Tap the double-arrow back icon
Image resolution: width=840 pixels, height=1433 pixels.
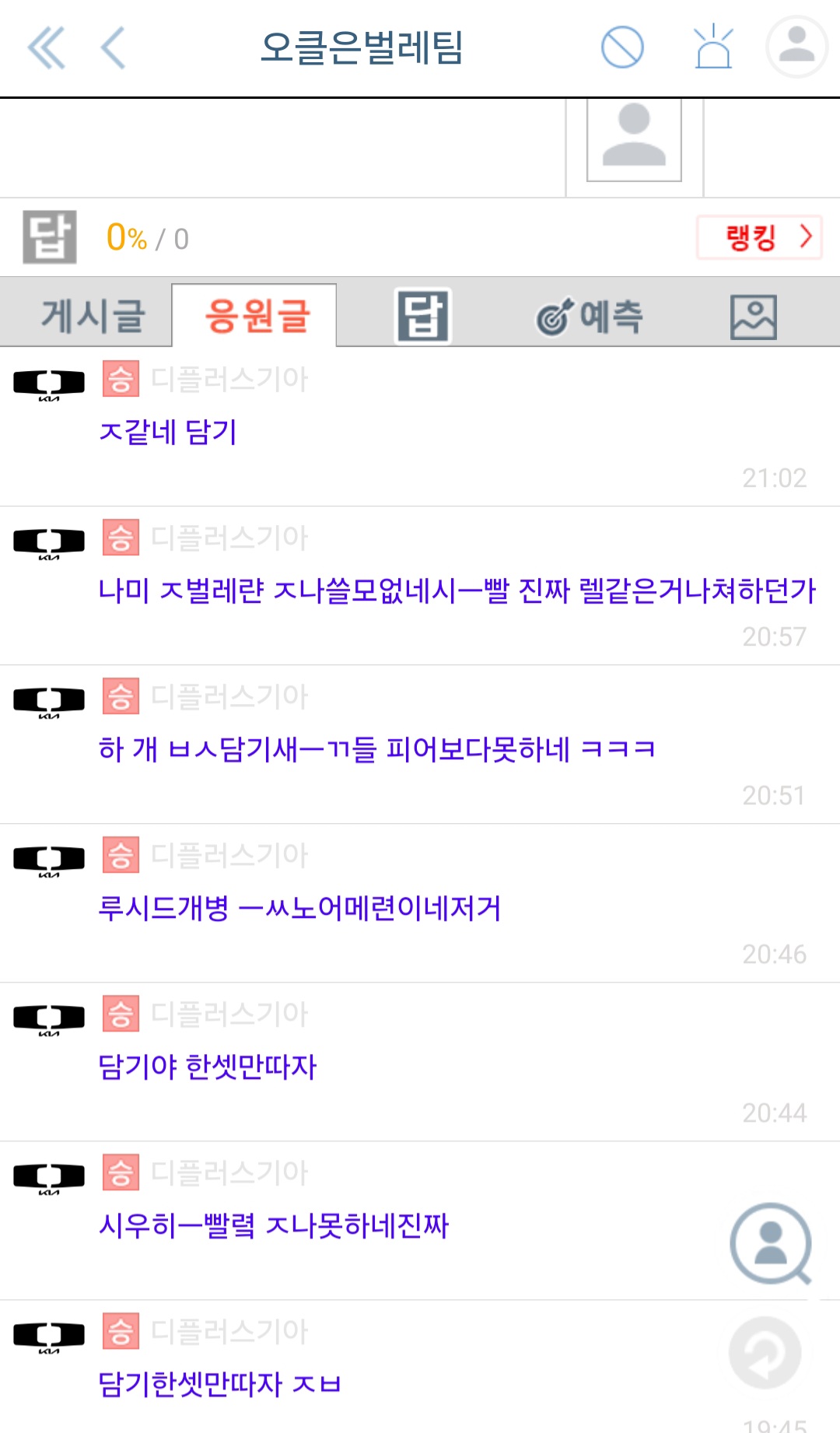pos(47,48)
